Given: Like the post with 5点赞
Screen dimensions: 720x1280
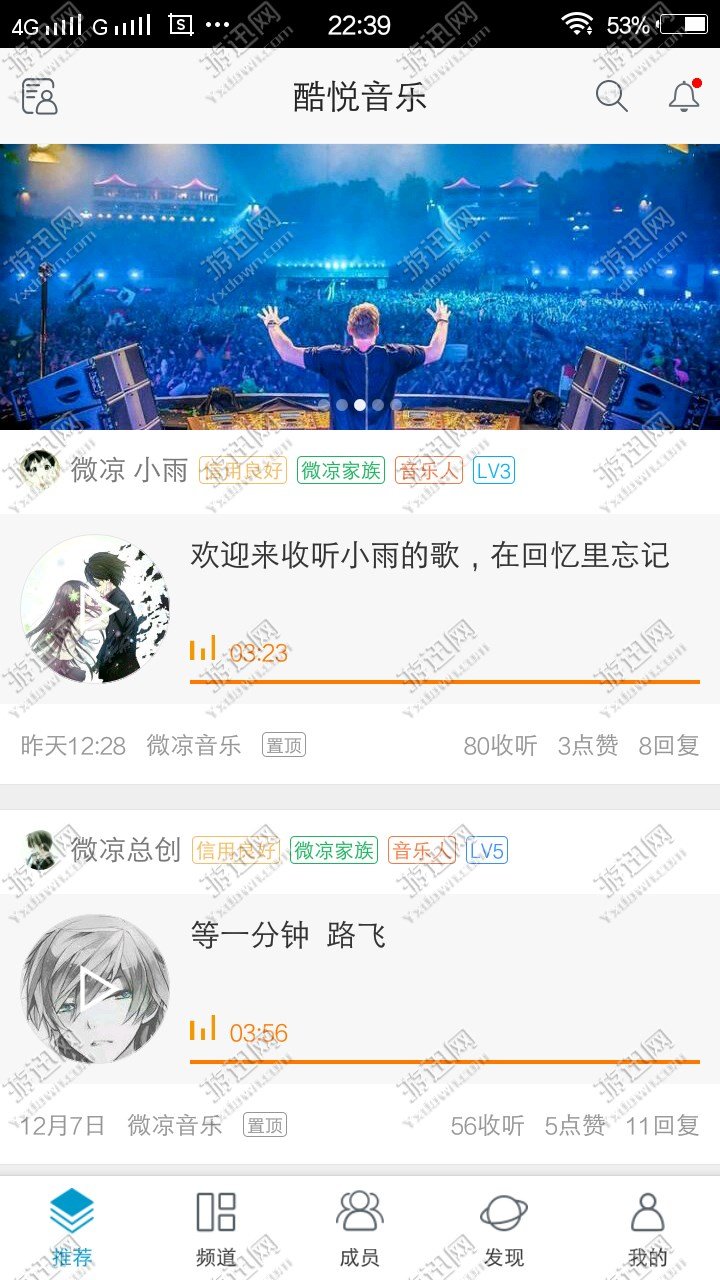Looking at the screenshot, I should [575, 1125].
